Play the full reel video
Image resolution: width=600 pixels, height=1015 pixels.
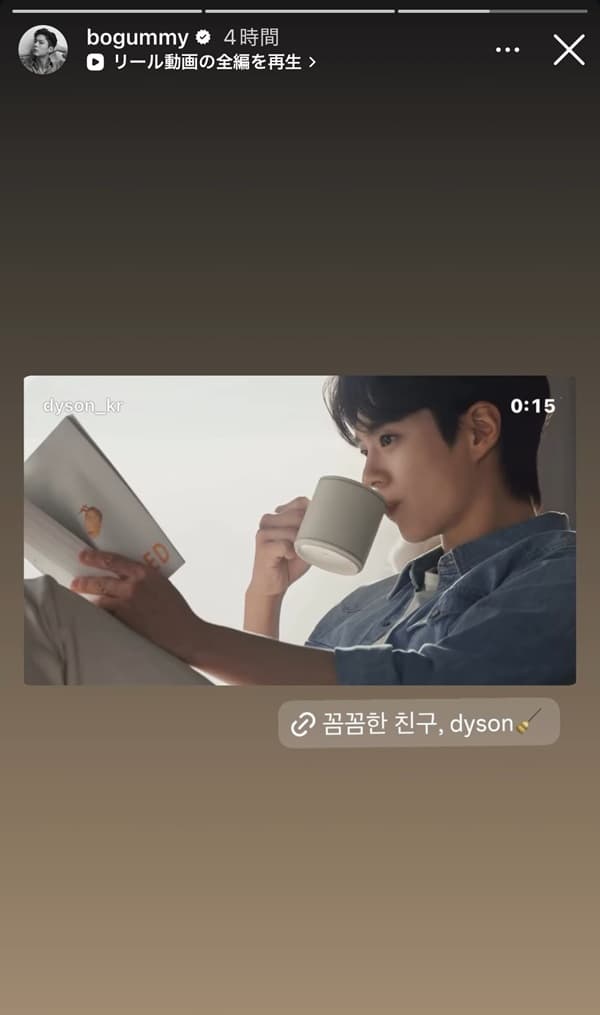point(202,62)
